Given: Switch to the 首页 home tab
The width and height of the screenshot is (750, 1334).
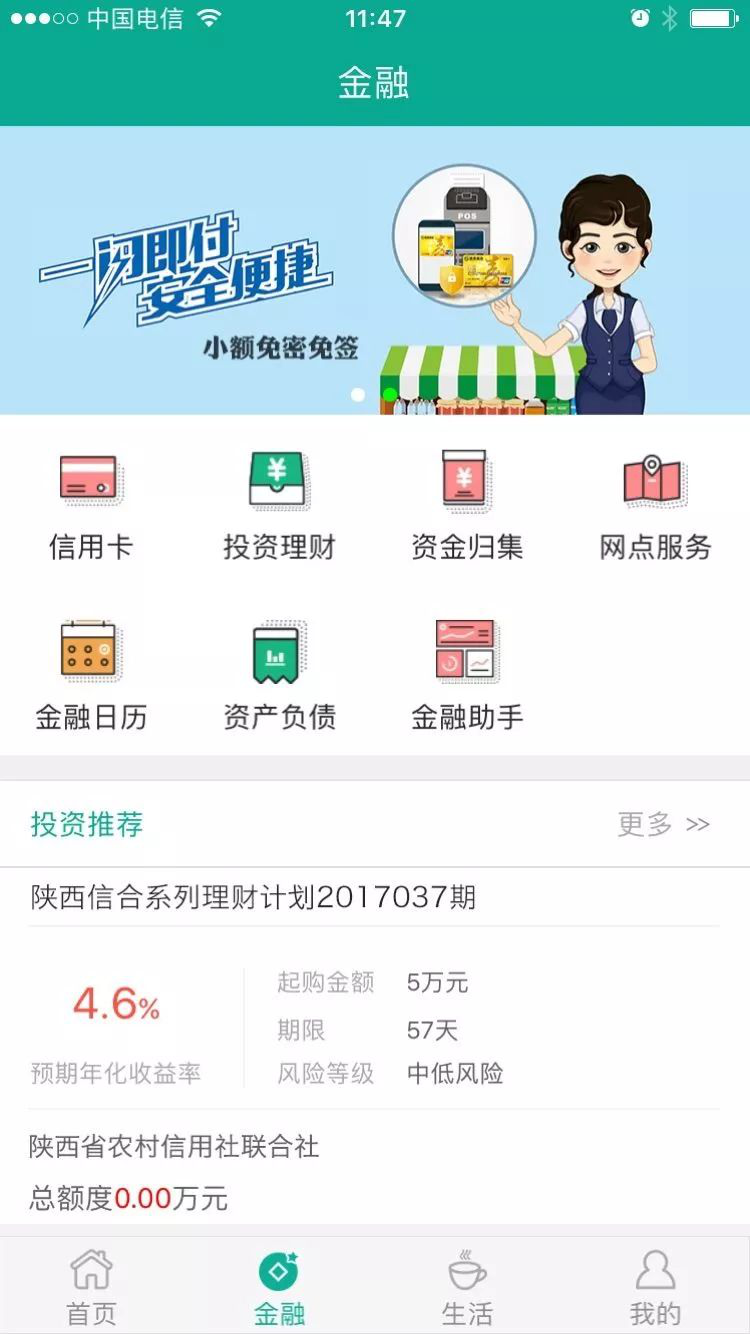Looking at the screenshot, I should (91, 1288).
